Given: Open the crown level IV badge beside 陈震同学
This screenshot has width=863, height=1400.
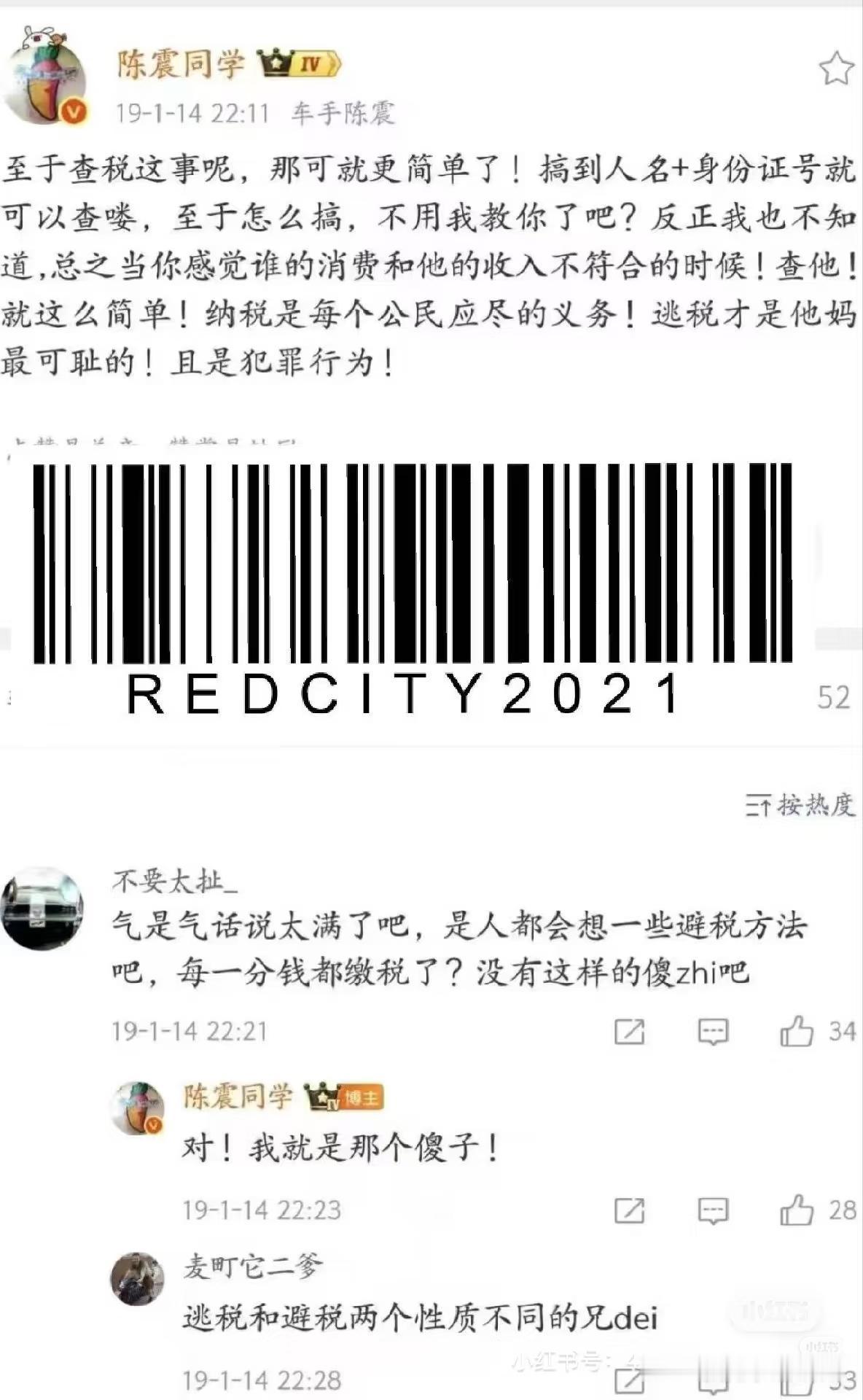Looking at the screenshot, I should [299, 64].
